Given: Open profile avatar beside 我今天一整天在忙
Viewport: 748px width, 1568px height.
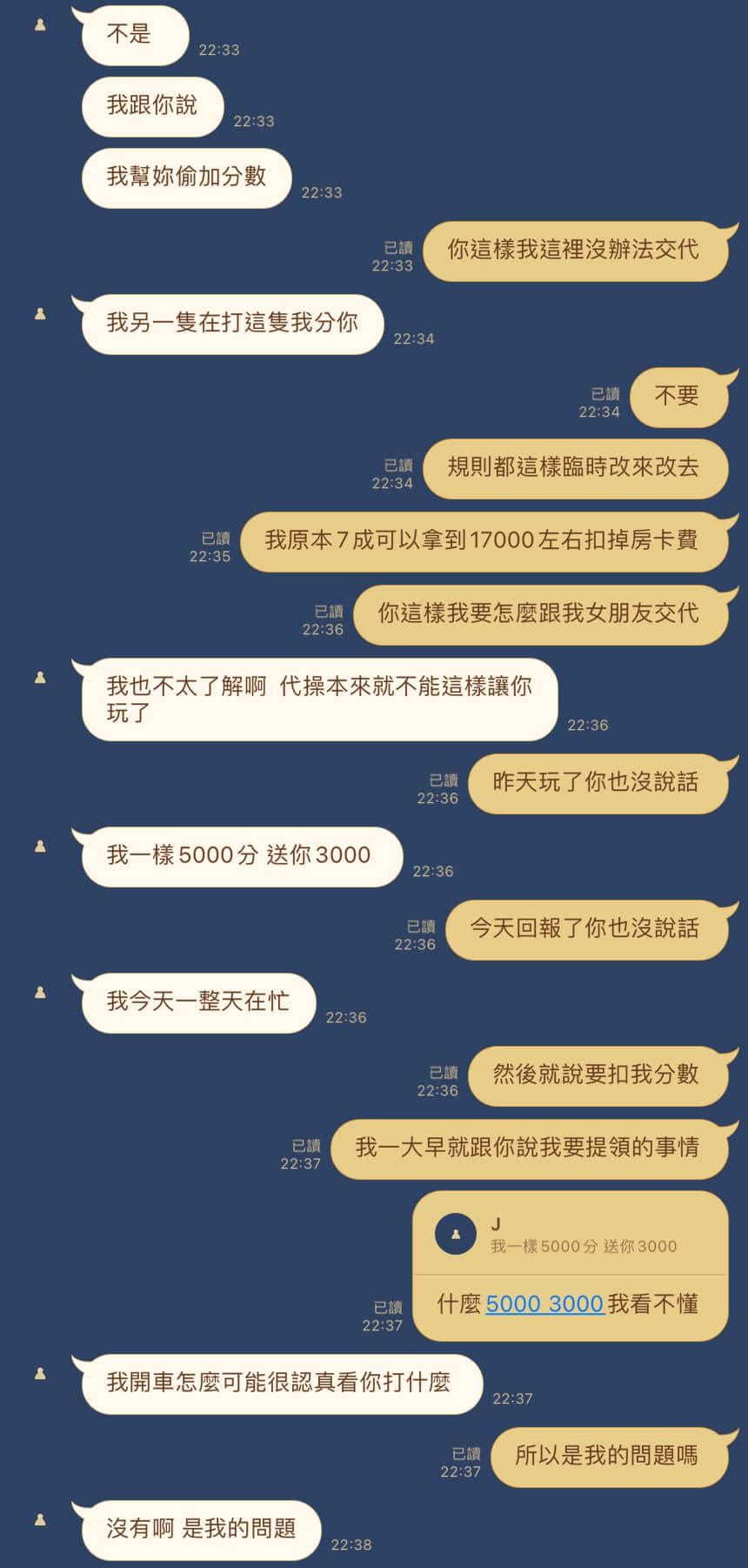Looking at the screenshot, I should point(40,992).
